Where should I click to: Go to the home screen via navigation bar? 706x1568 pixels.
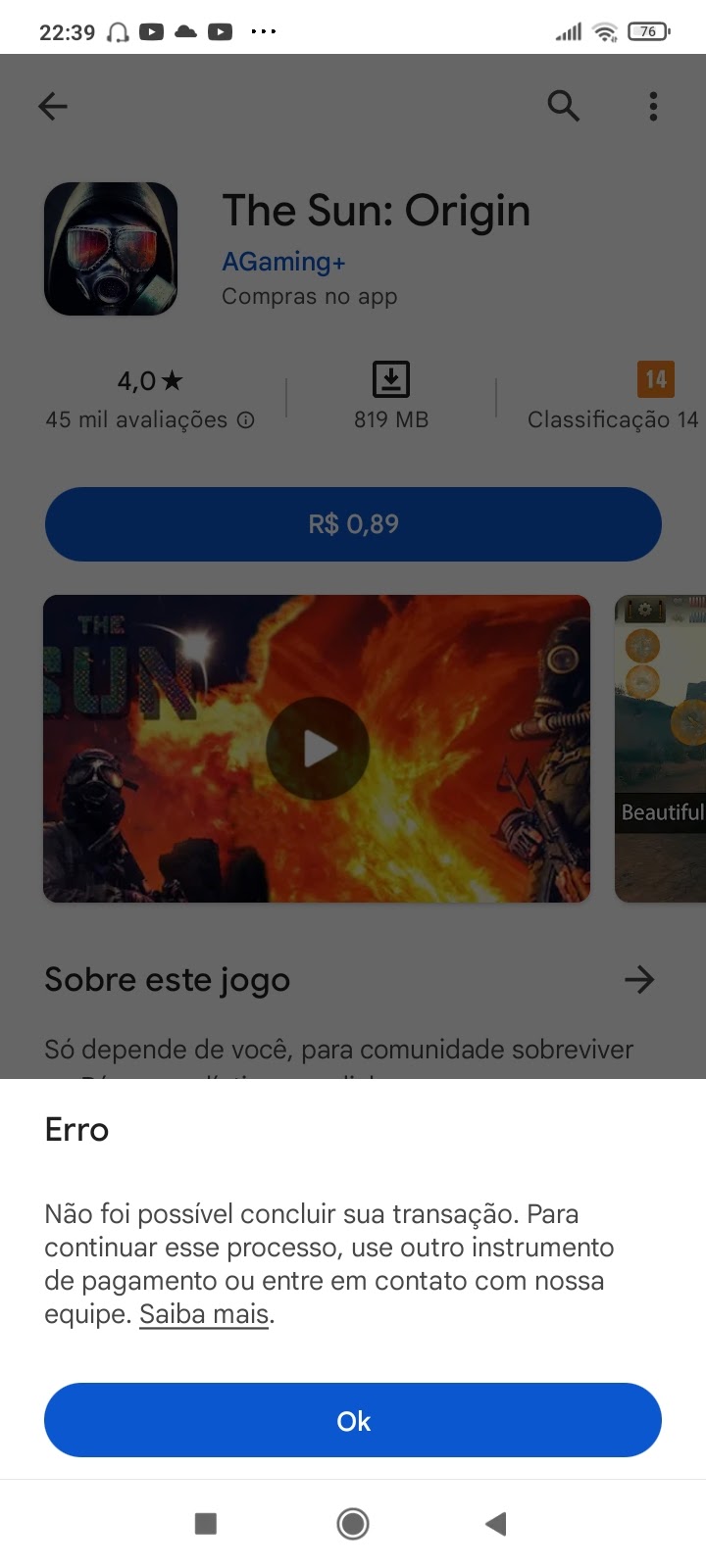[353, 1523]
